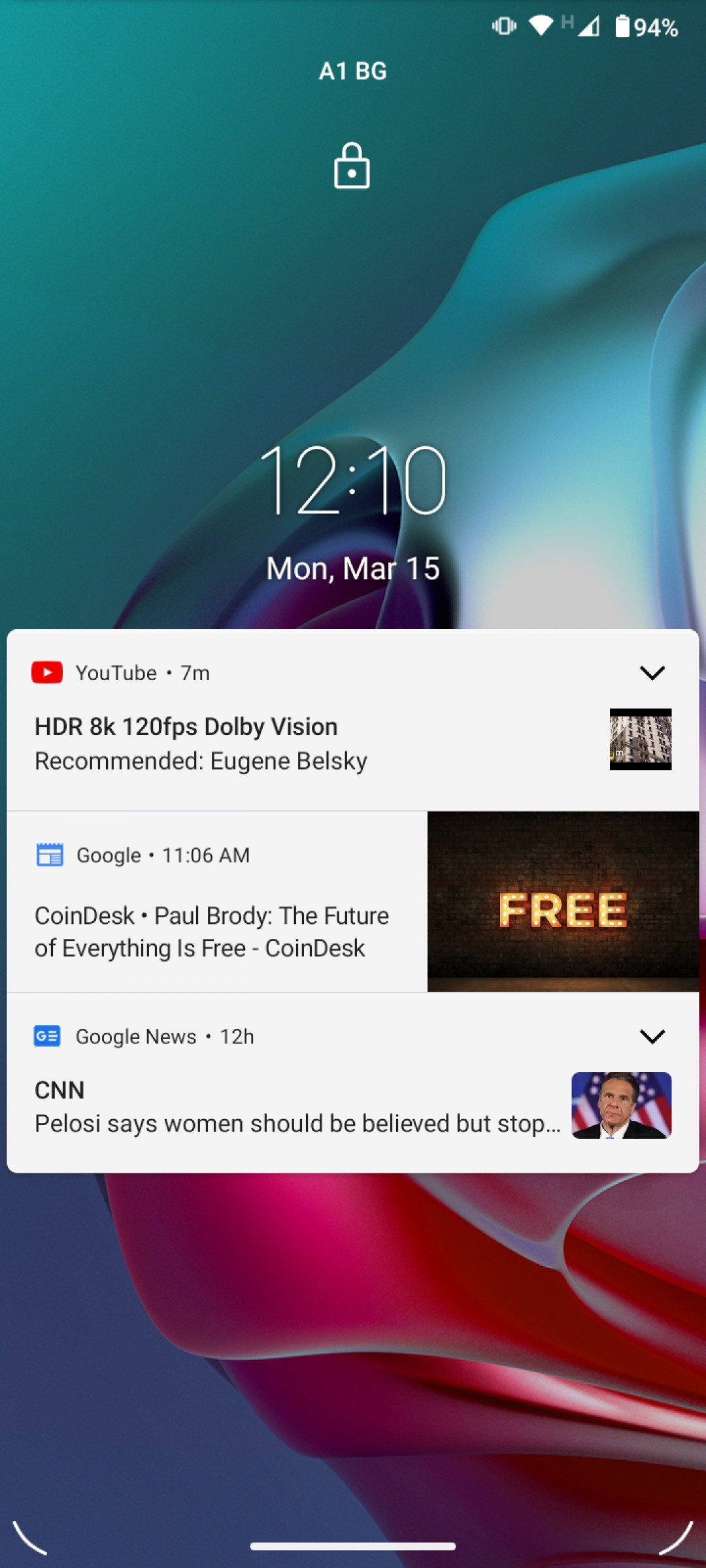Open the CoinDesk Paul Brody notification
The image size is (706, 1568).
353,902
